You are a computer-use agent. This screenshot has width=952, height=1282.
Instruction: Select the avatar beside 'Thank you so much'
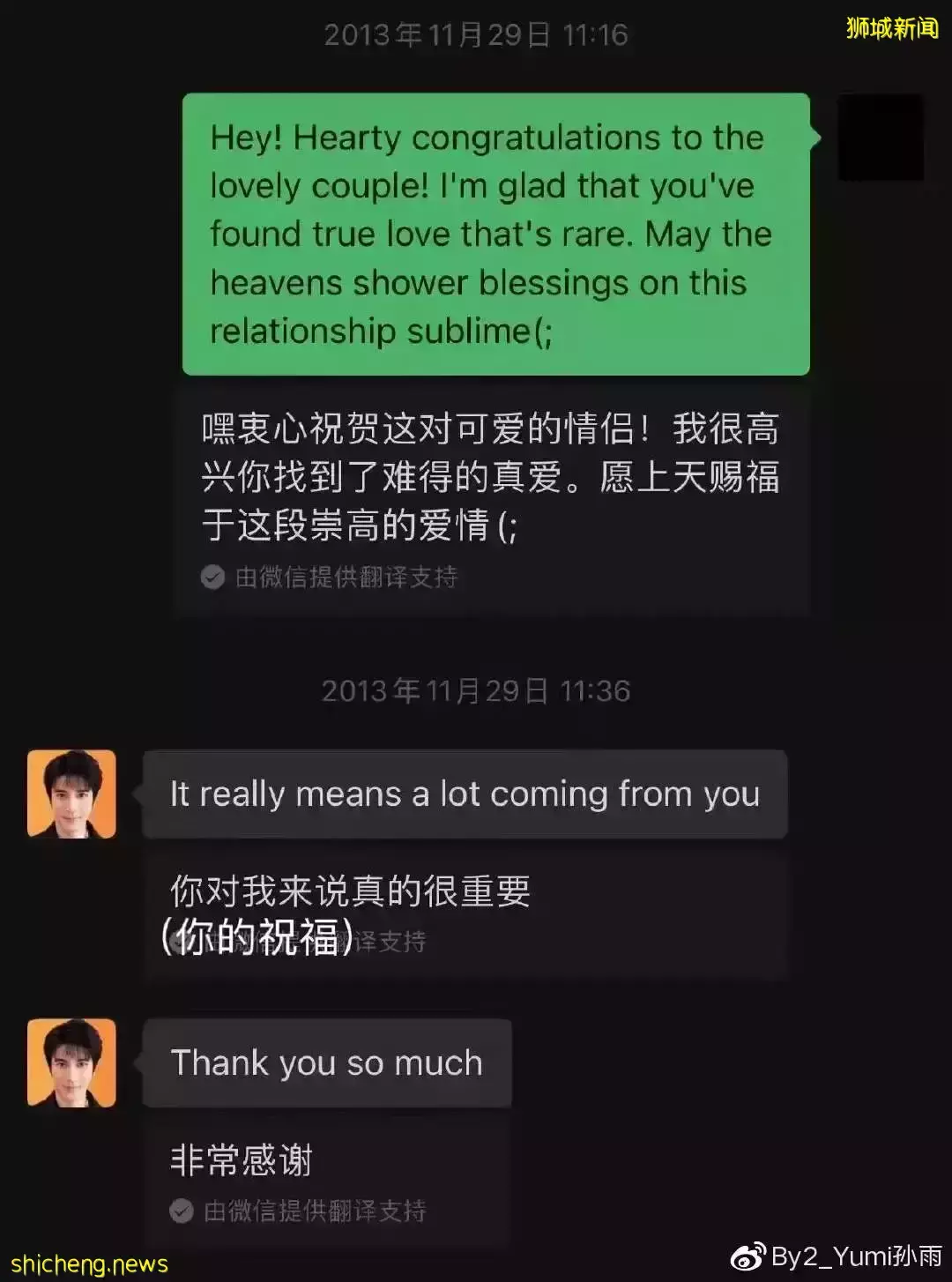pos(71,1062)
